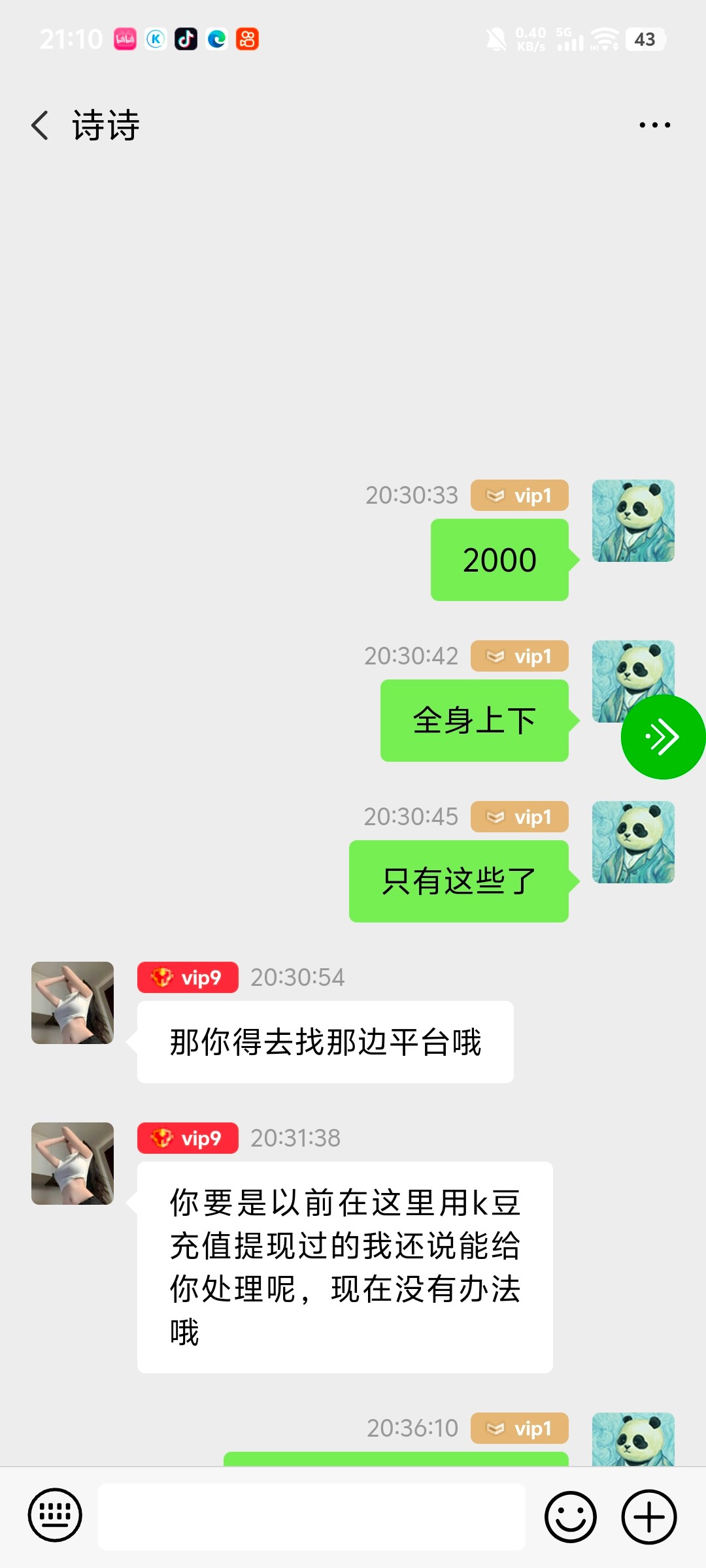Open 诗诗's avatar beside 那你得去找那边平台哦
The height and width of the screenshot is (1568, 706).
(73, 1003)
